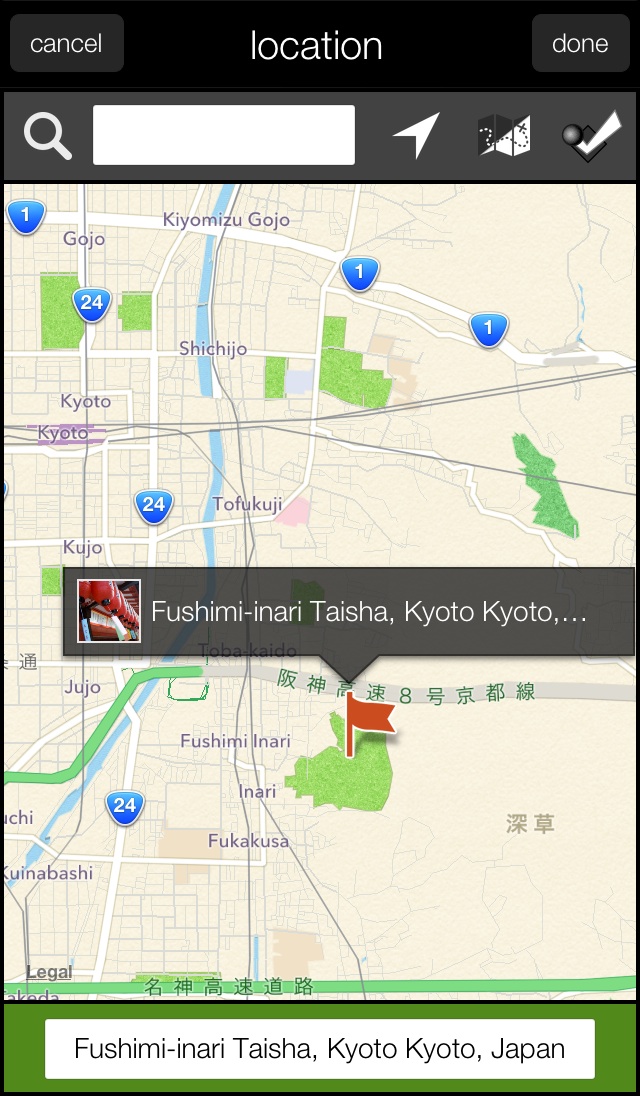Focus the location search text field
The image size is (640, 1096).
point(224,135)
